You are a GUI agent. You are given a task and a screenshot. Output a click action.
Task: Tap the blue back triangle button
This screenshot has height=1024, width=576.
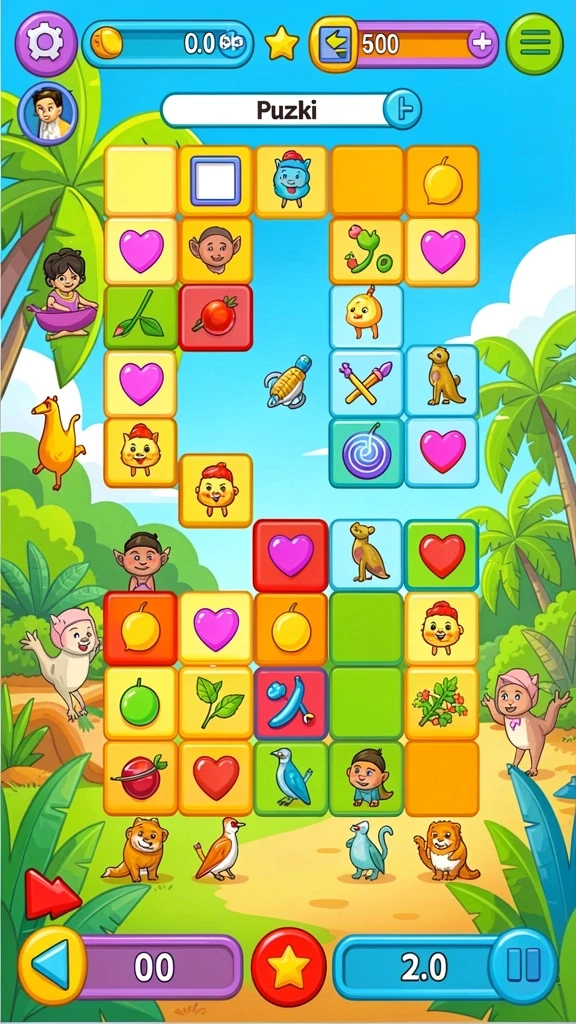click(52, 965)
